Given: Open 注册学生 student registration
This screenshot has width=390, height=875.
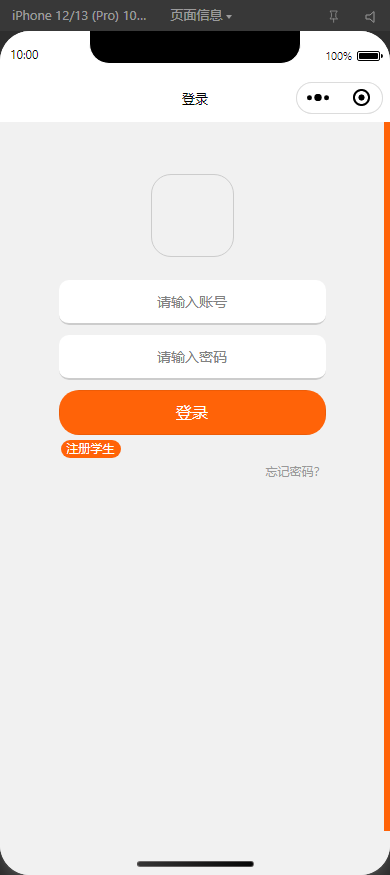Looking at the screenshot, I should coord(91,449).
